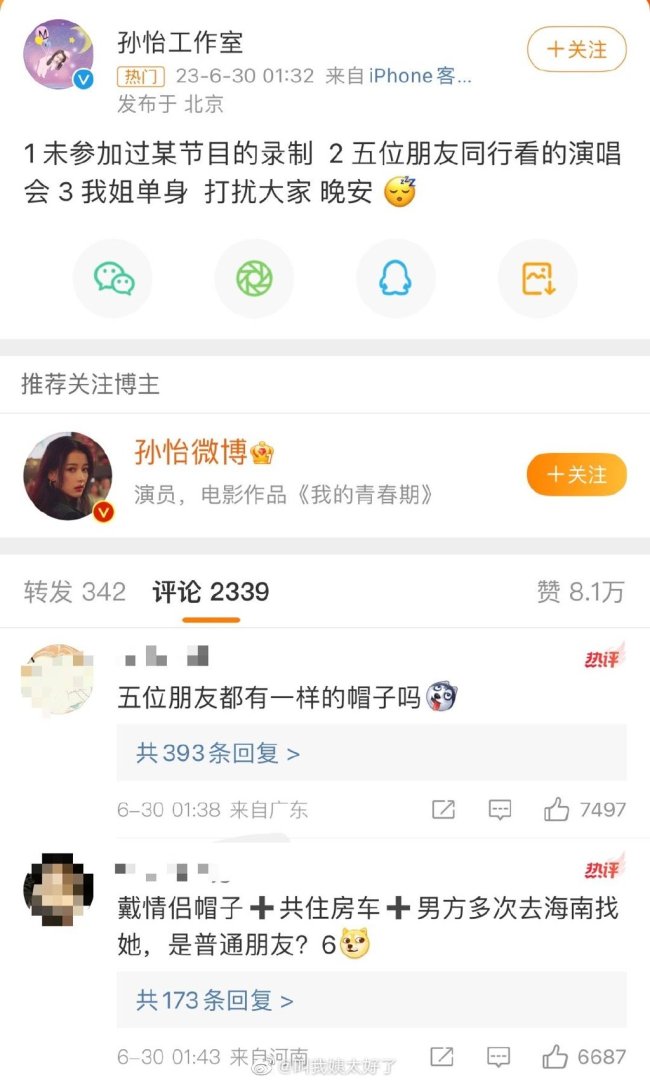Reply to the comment posted at 6-30 01:43
Viewport: 650px width, 1082px height.
(x=500, y=1056)
